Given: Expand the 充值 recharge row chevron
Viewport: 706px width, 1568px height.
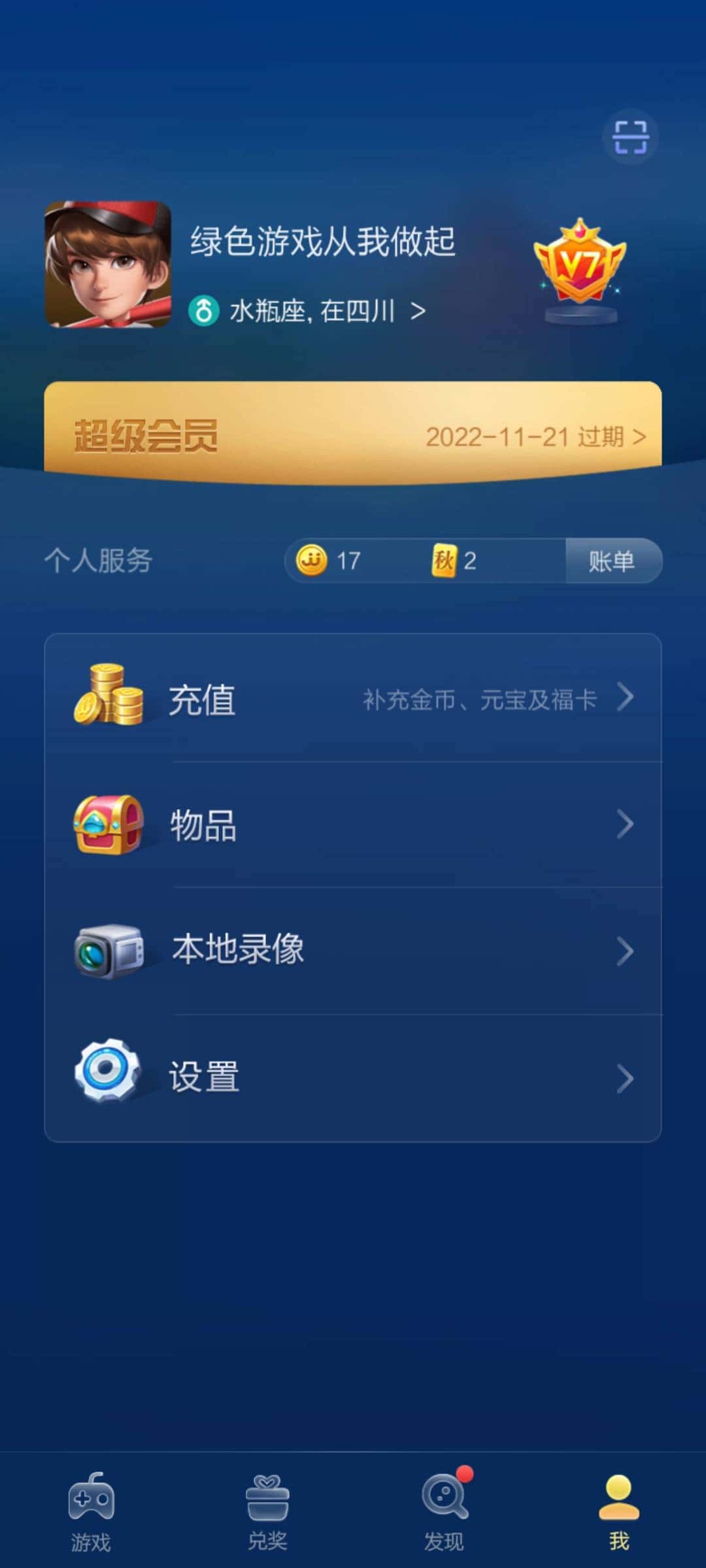Looking at the screenshot, I should 626,697.
